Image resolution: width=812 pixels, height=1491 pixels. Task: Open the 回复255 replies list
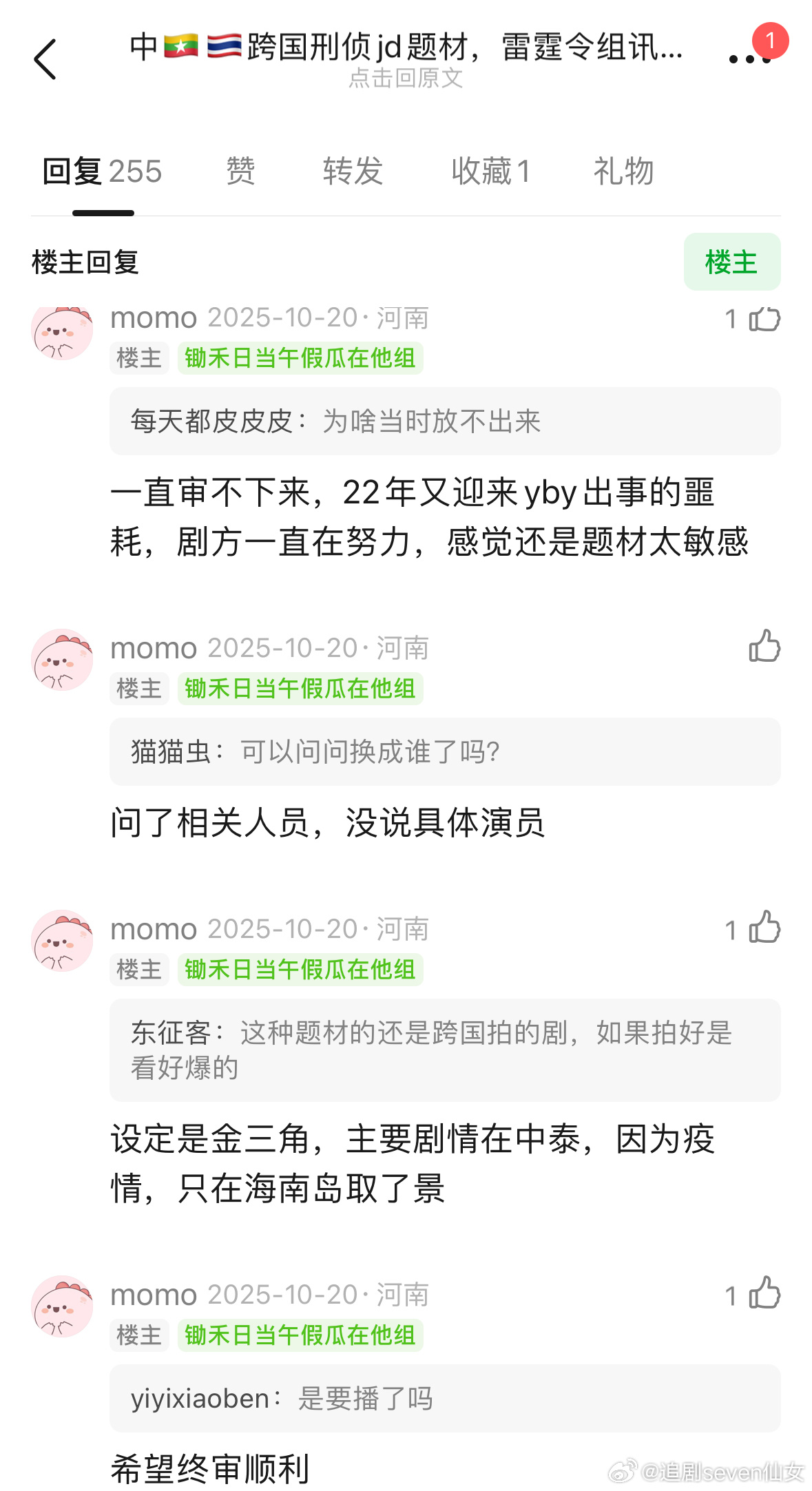tap(98, 171)
